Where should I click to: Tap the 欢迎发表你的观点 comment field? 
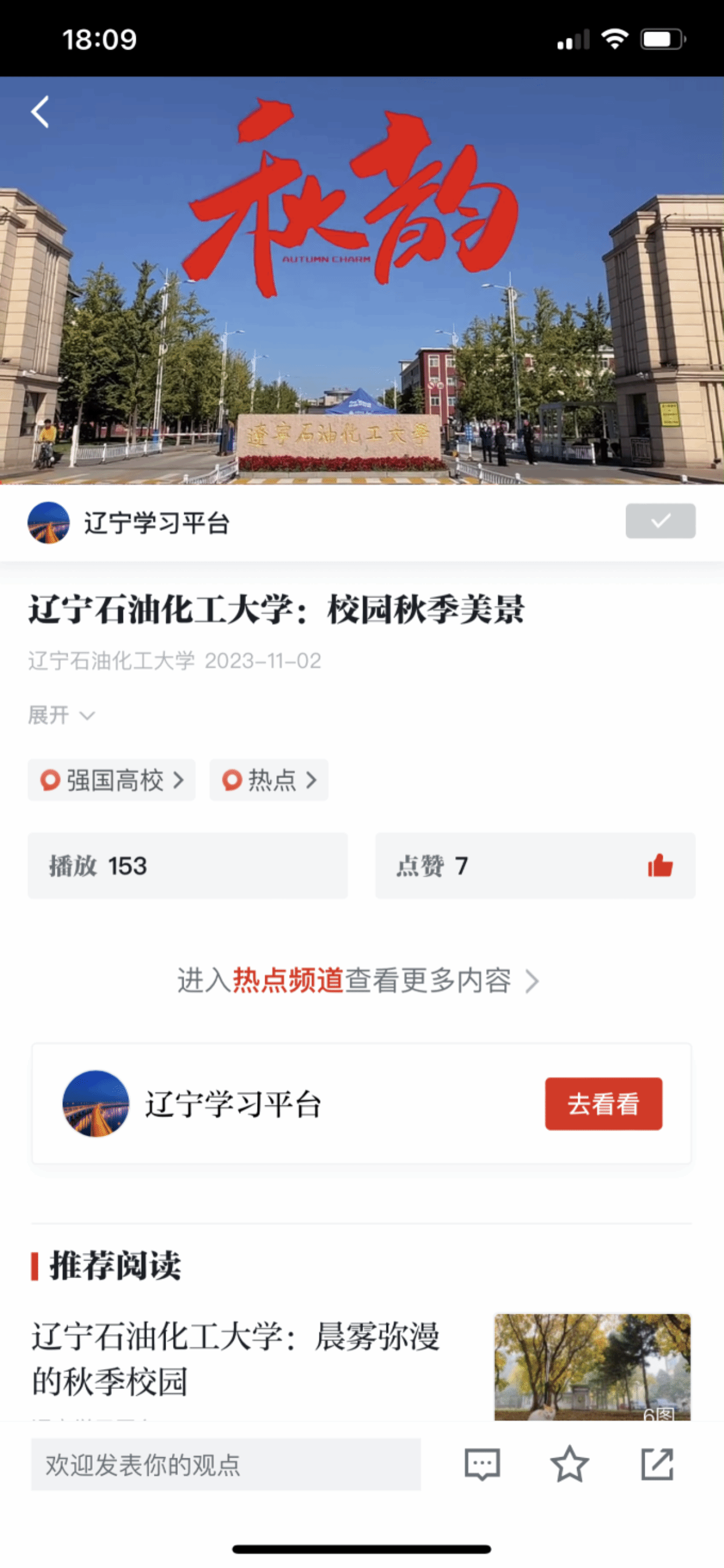pyautogui.click(x=226, y=1465)
